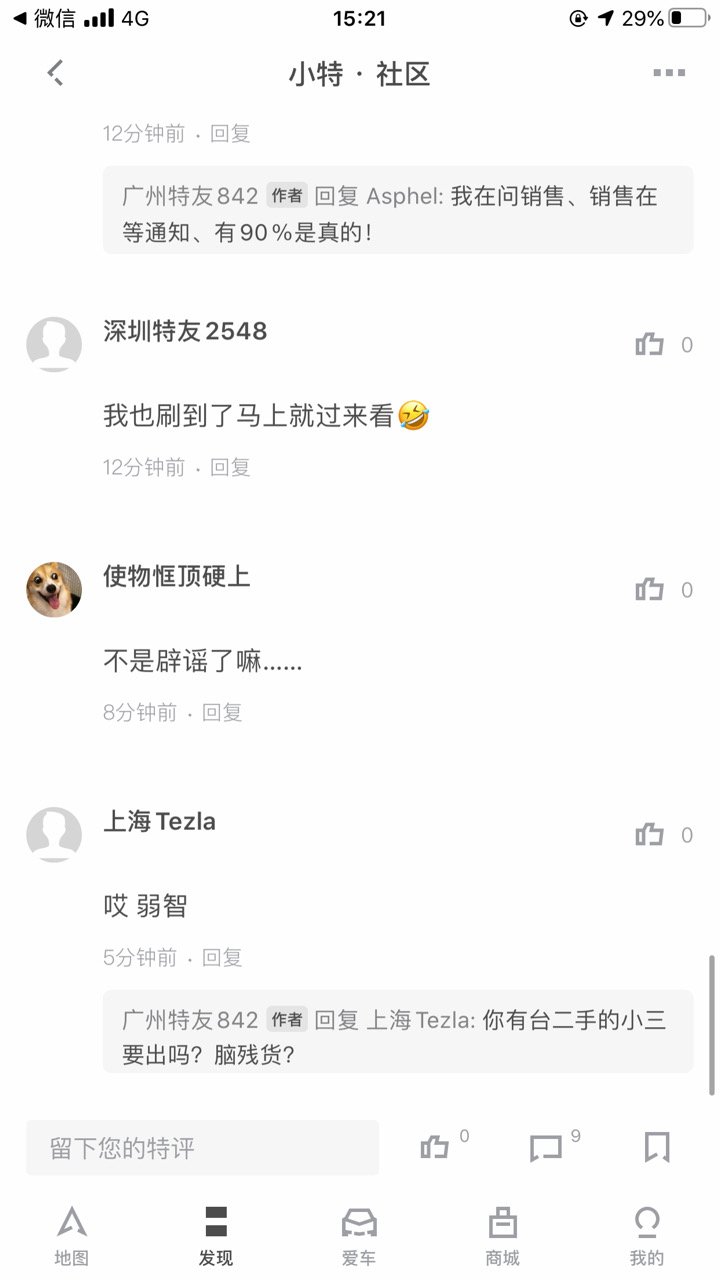Click the 留下您的特评 comment input field
The height and width of the screenshot is (1280, 720).
point(202,1147)
